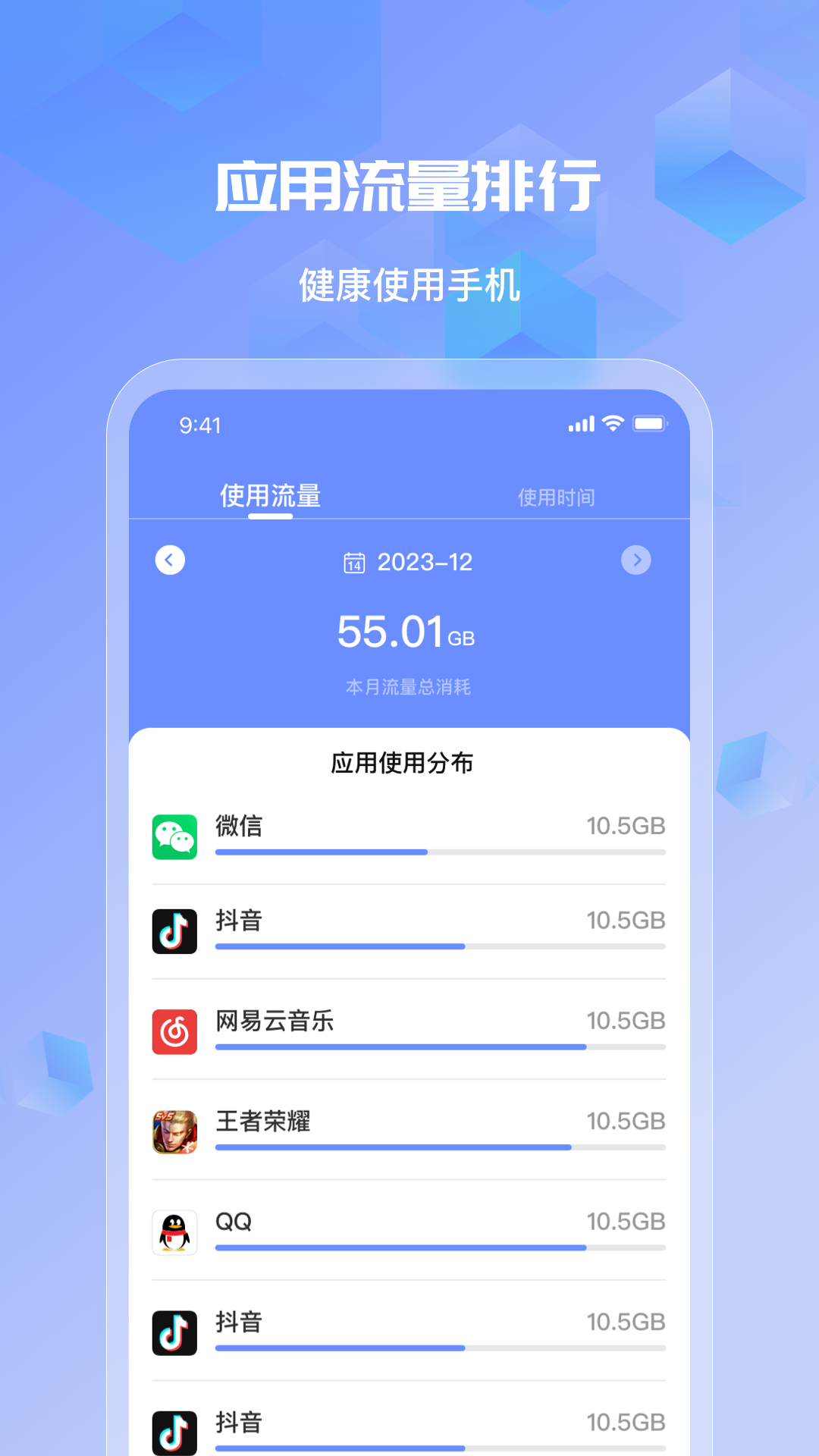Select the Douyin (抖音) app icon

174,931
